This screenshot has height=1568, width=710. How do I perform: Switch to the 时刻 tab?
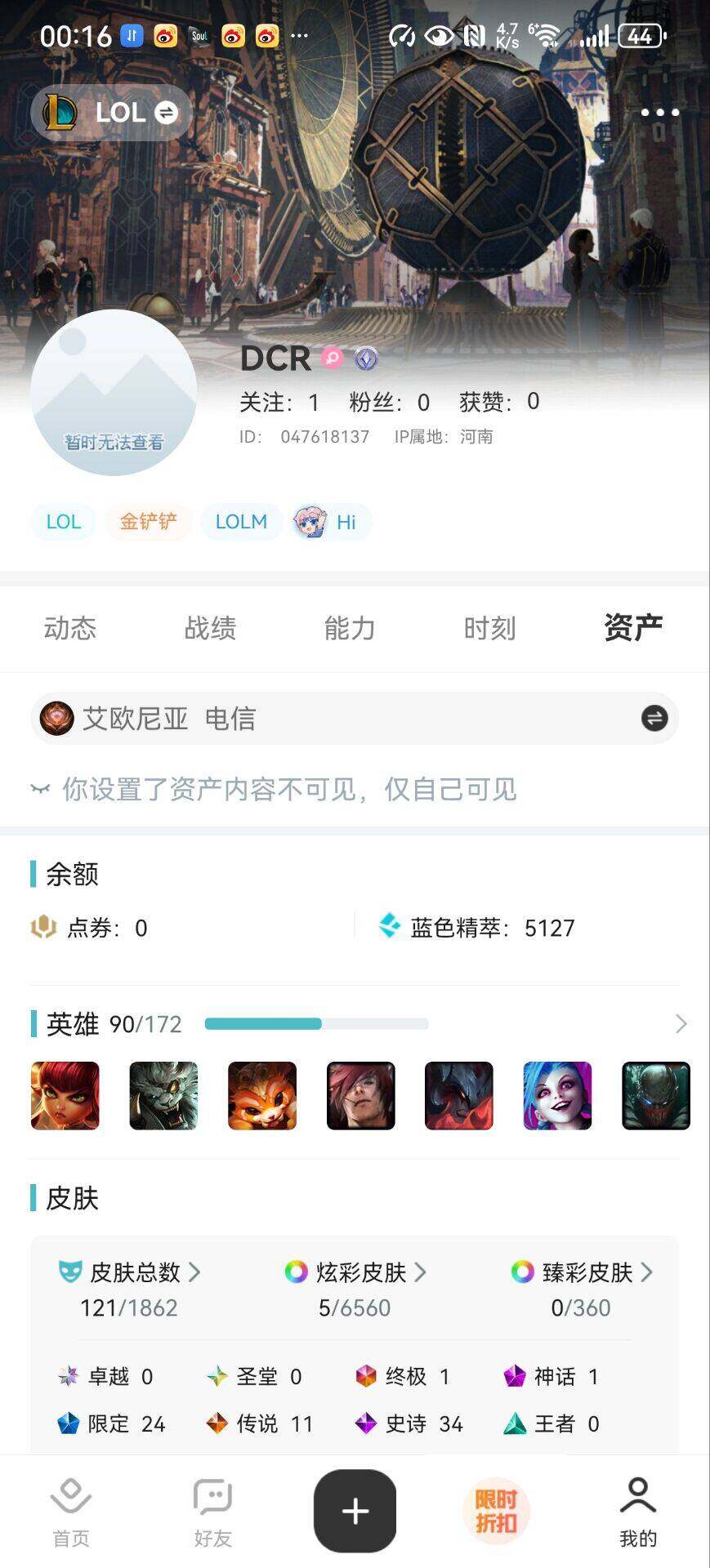(x=489, y=628)
